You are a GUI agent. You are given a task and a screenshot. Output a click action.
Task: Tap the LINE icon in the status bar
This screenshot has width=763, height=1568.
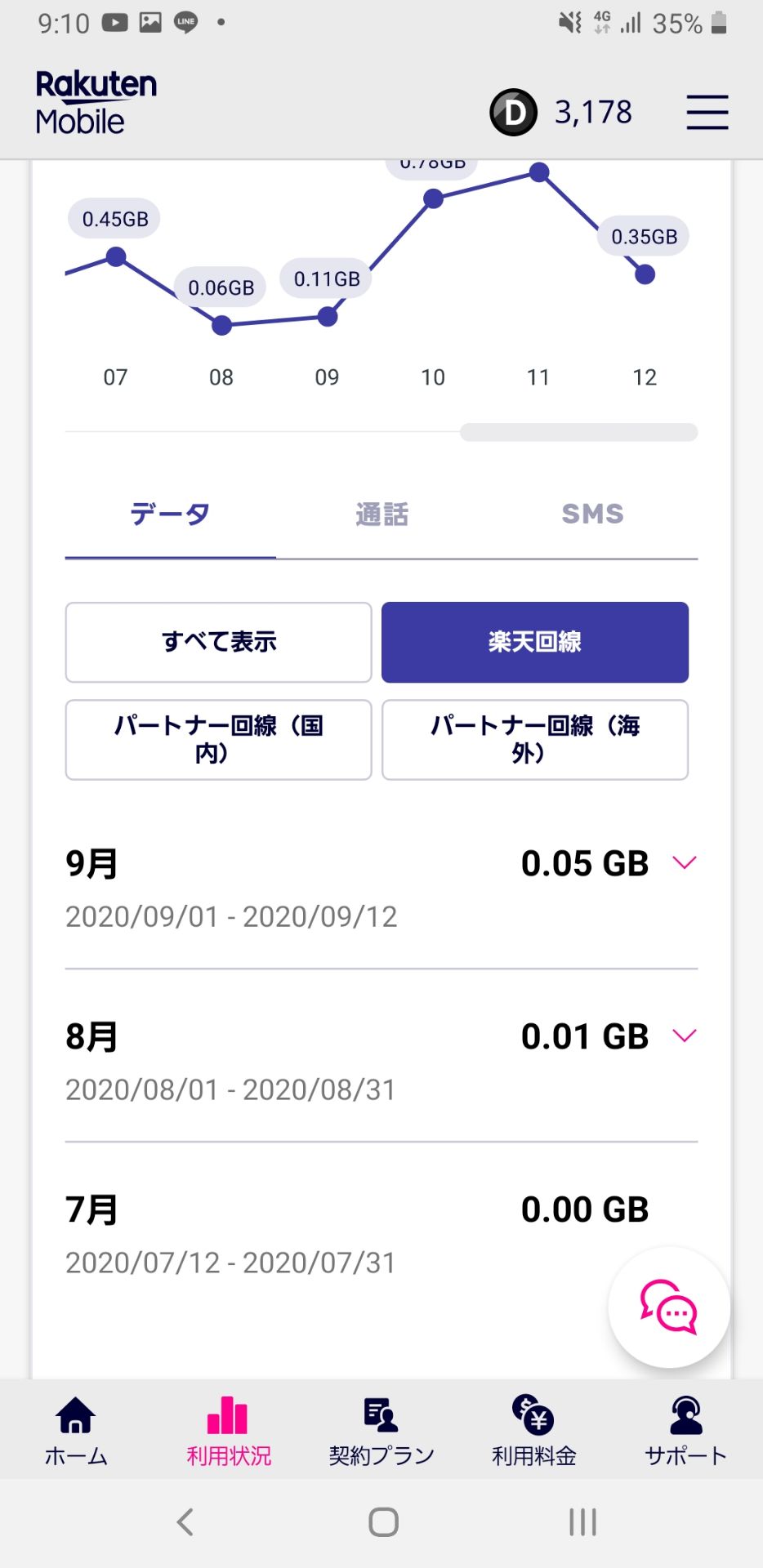pyautogui.click(x=186, y=22)
